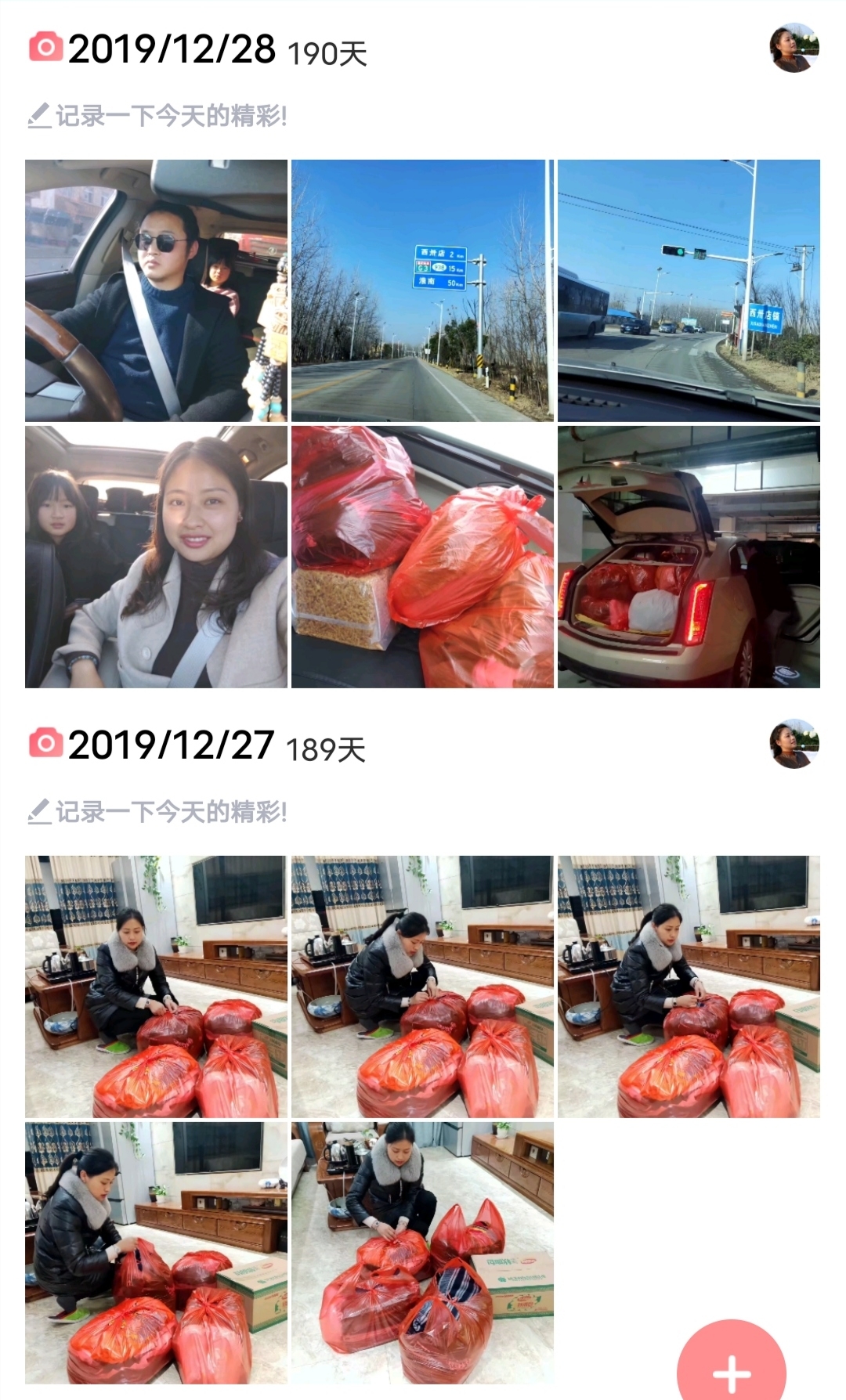Open the open car trunk photo
The width and height of the screenshot is (846, 1400).
(x=689, y=557)
